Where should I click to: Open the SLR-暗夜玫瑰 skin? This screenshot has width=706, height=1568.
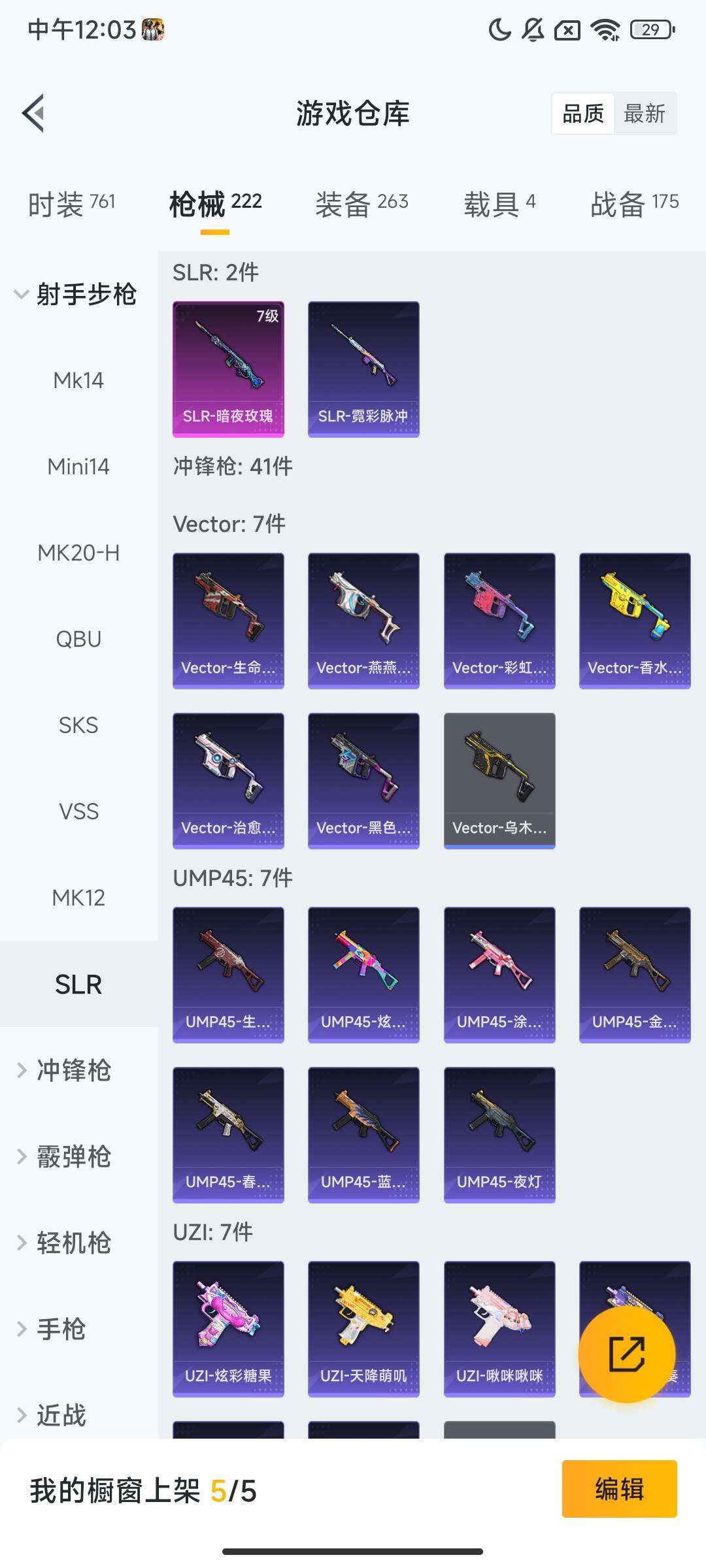click(228, 368)
